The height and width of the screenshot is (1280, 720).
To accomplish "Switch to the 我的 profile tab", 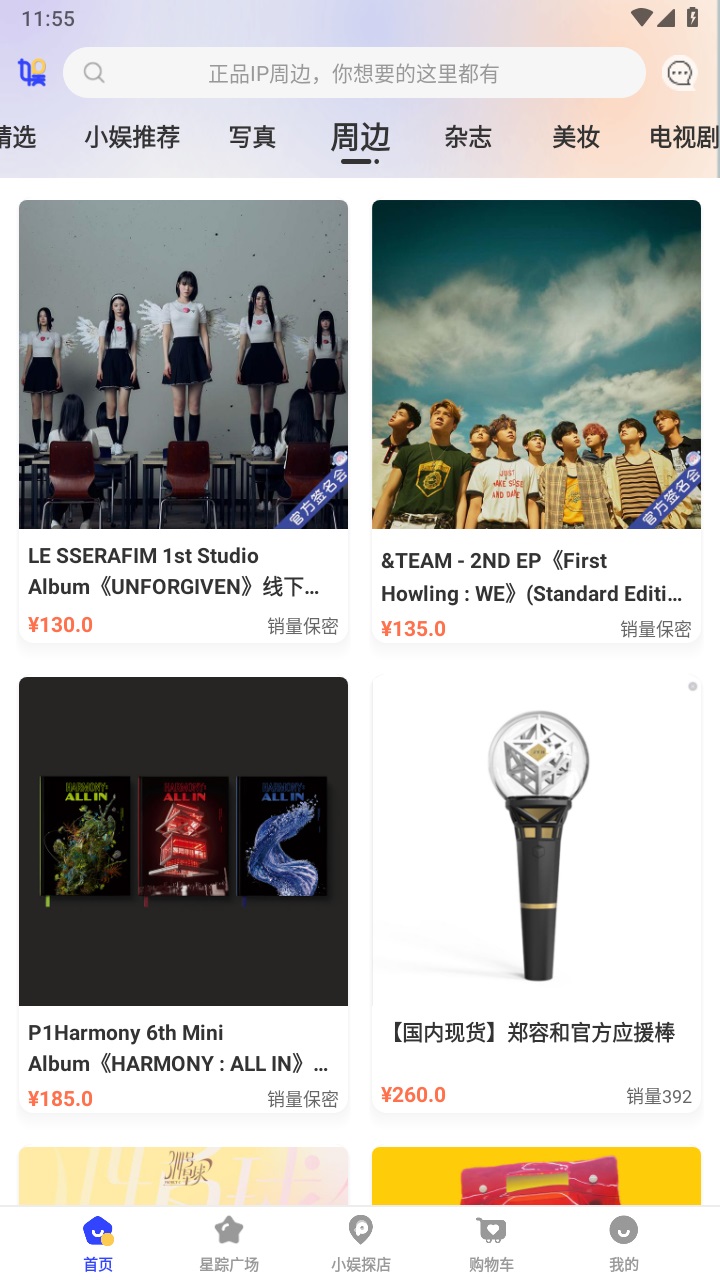I will (x=623, y=1243).
